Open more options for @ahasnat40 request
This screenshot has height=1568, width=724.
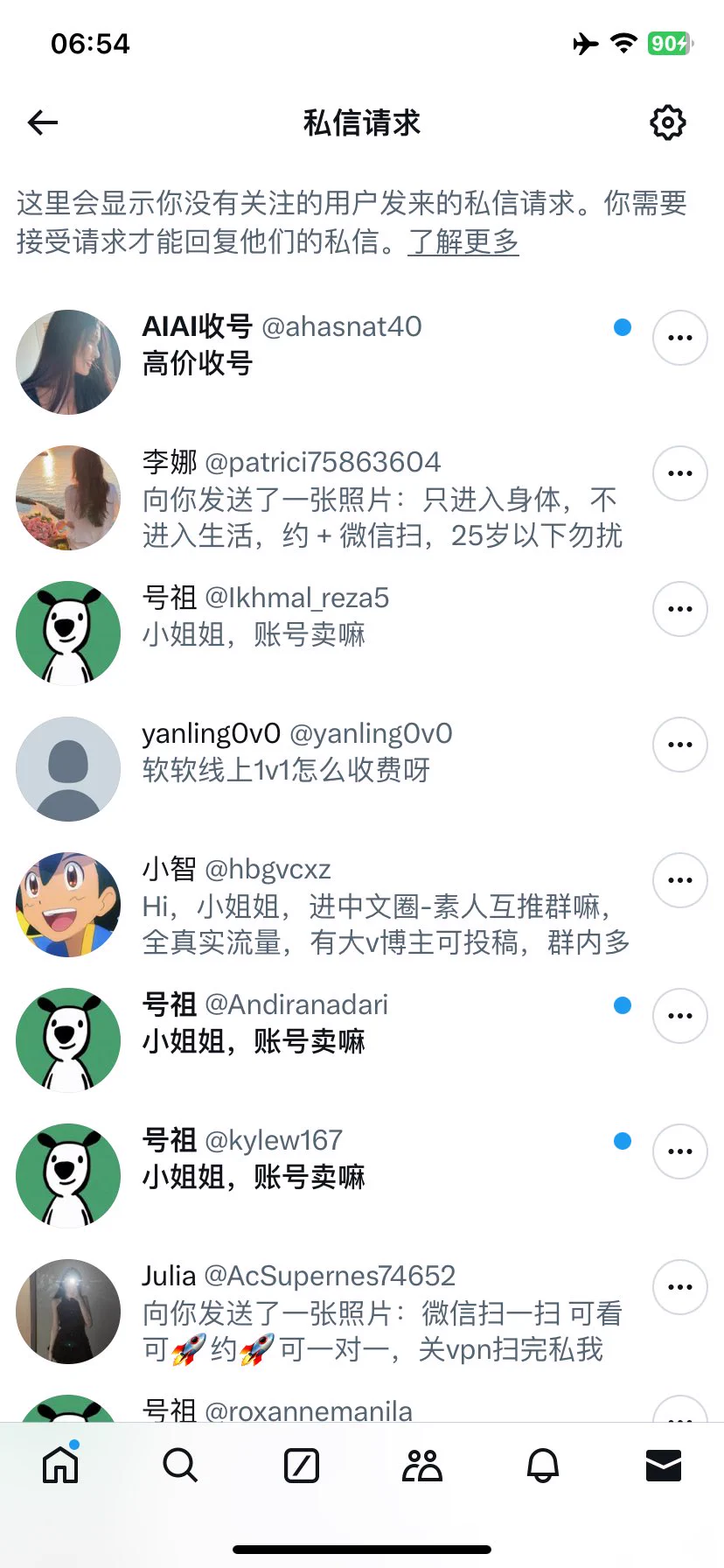[x=679, y=338]
